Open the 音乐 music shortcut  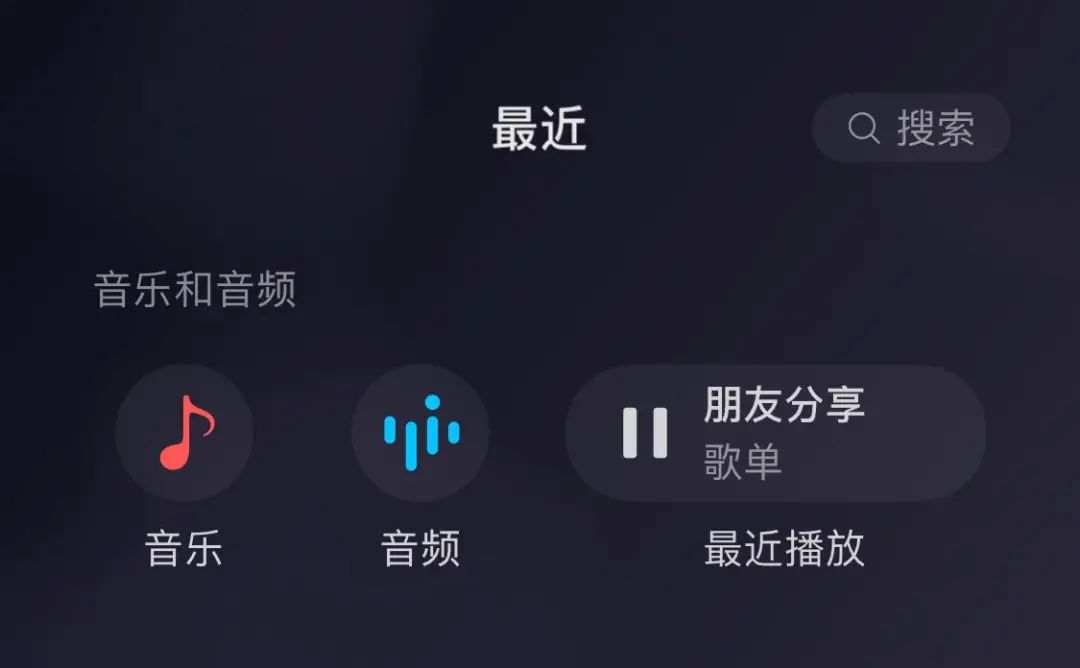pyautogui.click(x=184, y=433)
